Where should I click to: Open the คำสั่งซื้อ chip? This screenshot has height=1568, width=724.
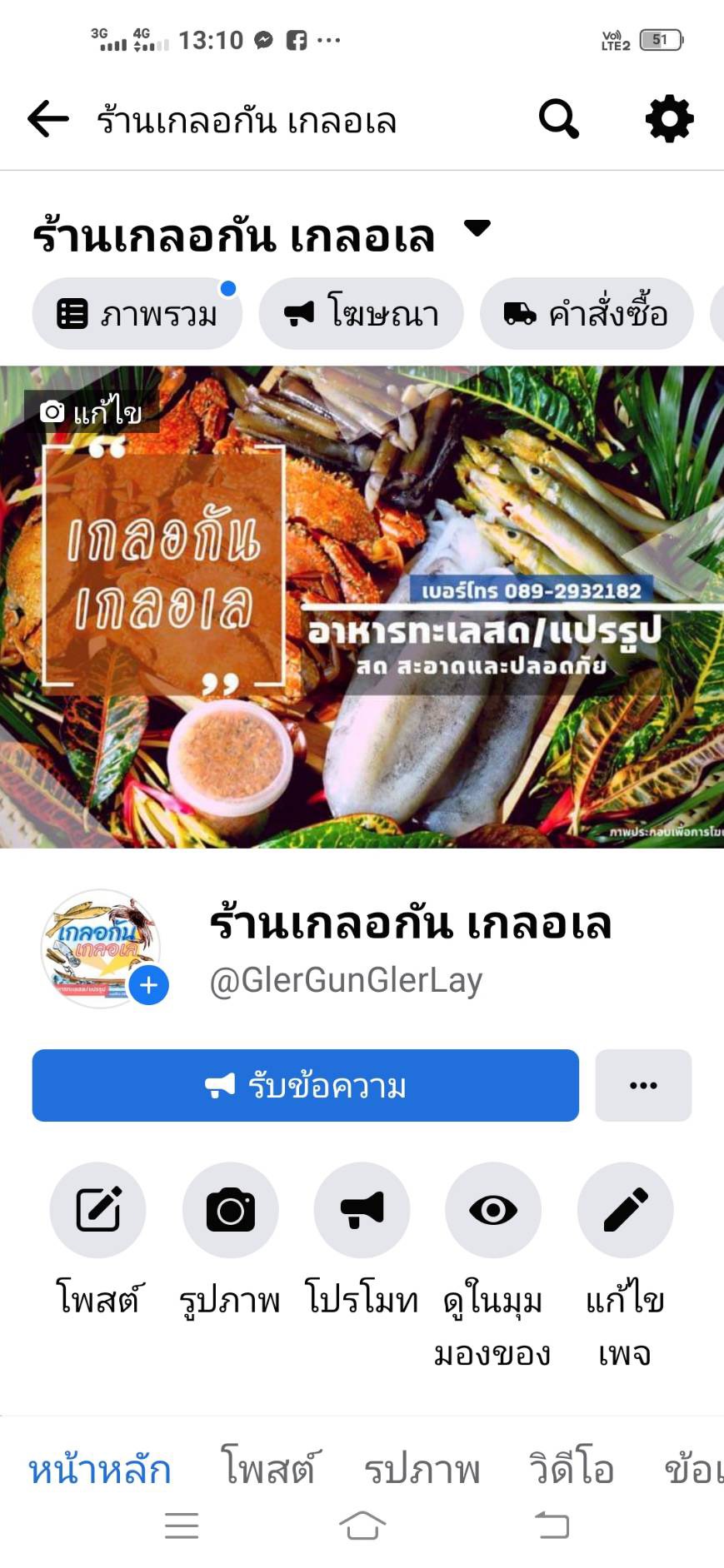(x=587, y=314)
